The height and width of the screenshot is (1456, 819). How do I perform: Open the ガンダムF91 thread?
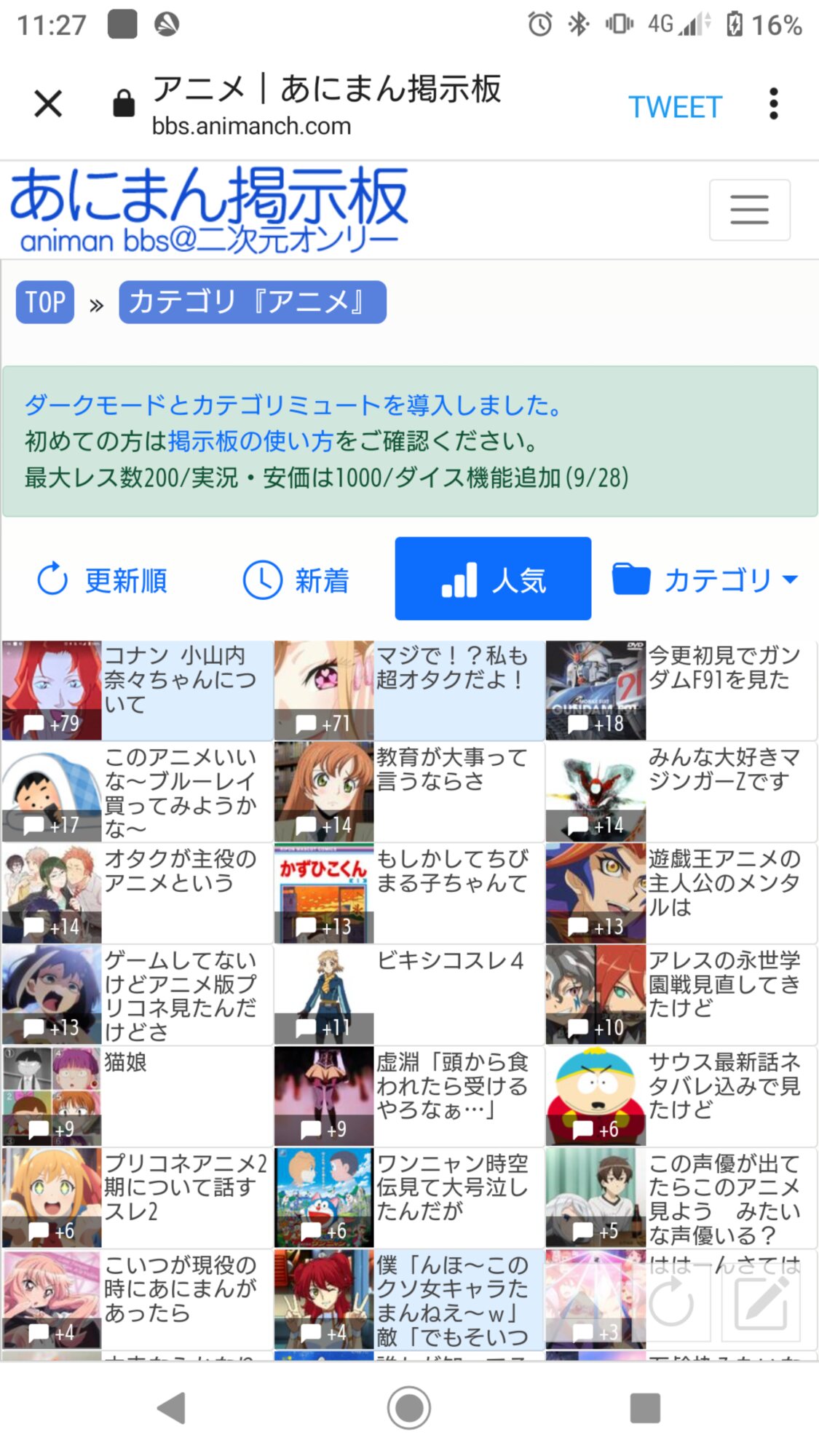pyautogui.click(x=681, y=690)
